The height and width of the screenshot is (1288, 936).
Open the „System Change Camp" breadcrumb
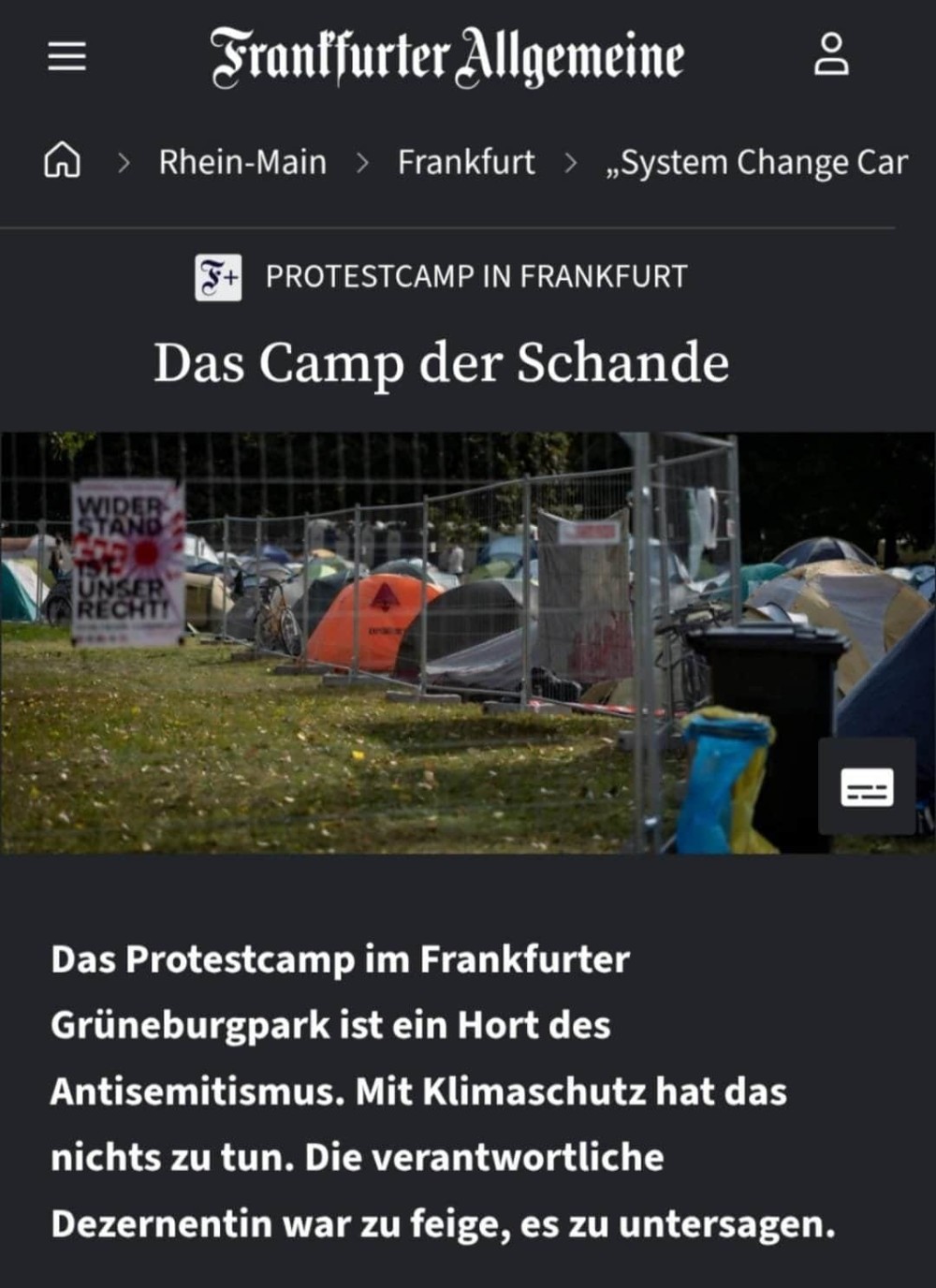coord(756,162)
